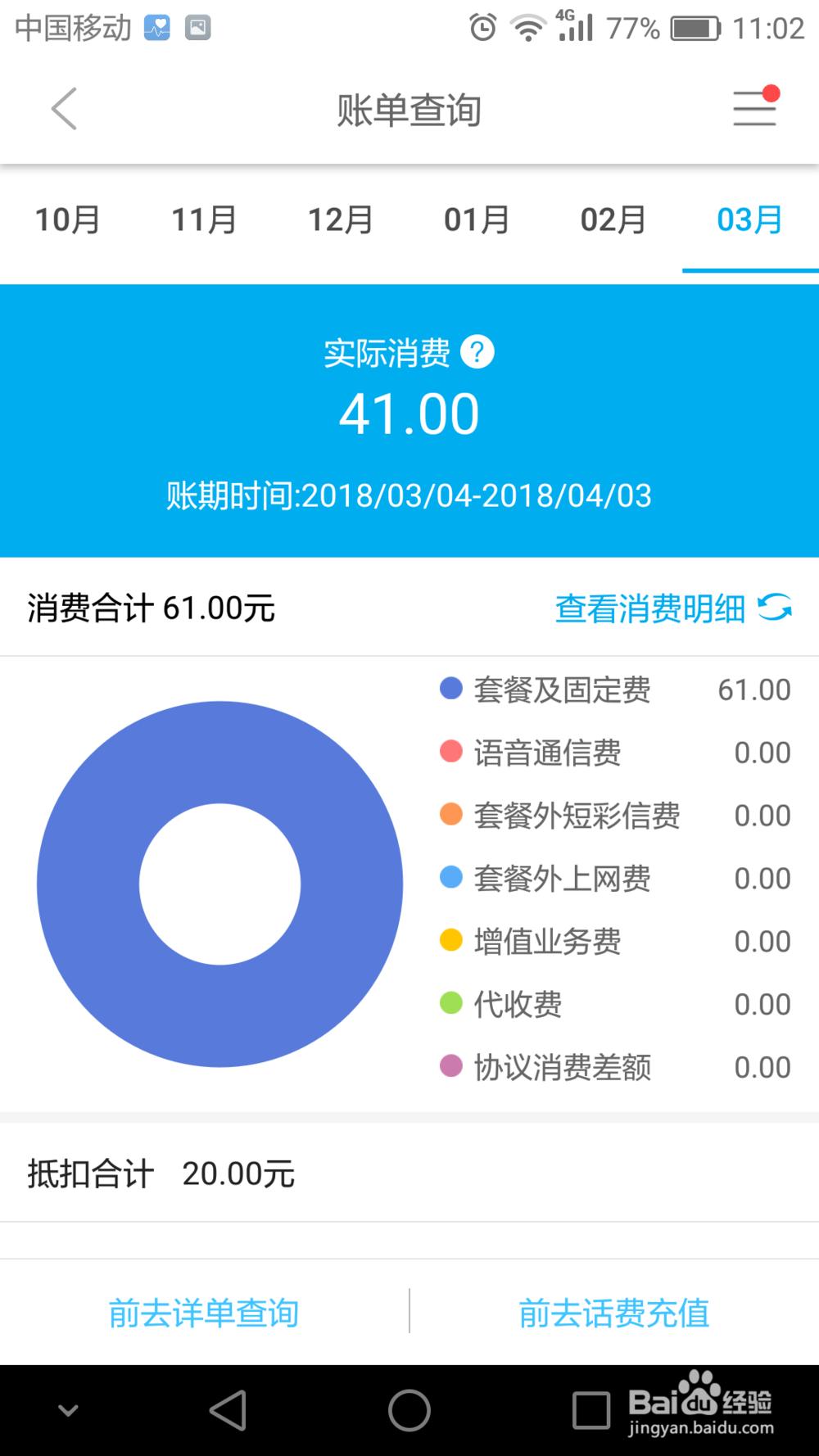Tap the back arrow in the title bar
819x1456 pixels.
coord(64,108)
